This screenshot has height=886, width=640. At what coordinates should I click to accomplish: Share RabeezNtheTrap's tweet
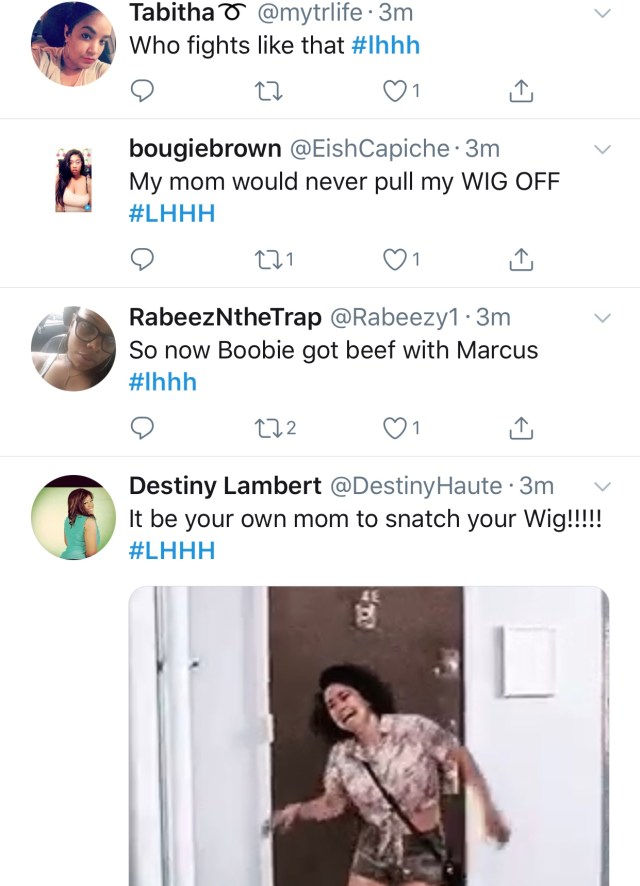pyautogui.click(x=520, y=429)
